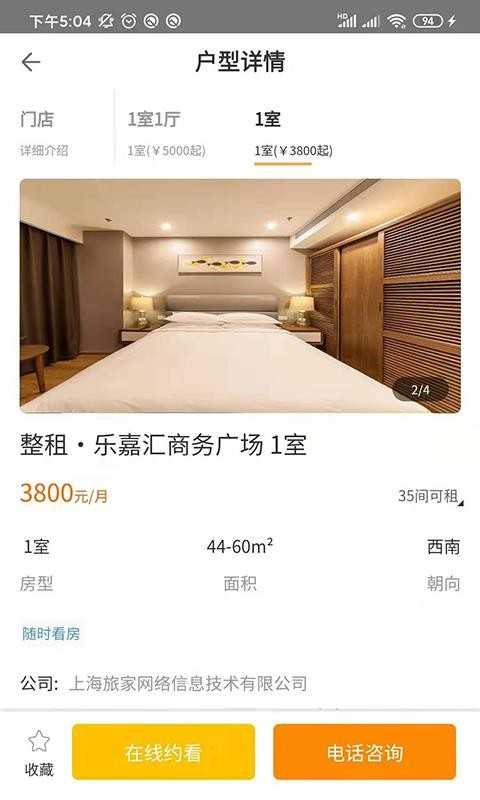Expand the 35间可租 available rooms list

[x=431, y=496]
